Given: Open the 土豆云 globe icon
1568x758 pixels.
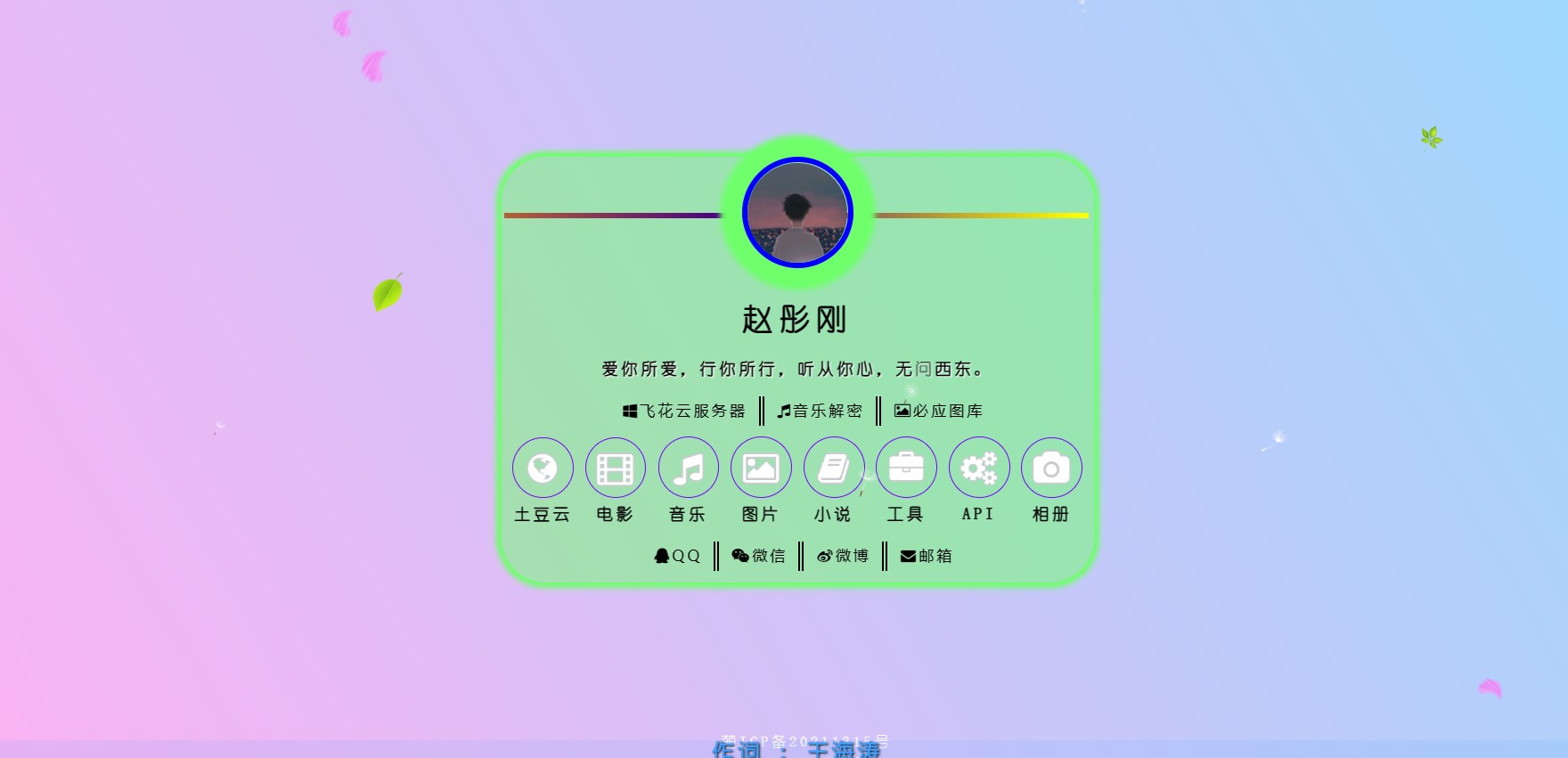Looking at the screenshot, I should 543,468.
